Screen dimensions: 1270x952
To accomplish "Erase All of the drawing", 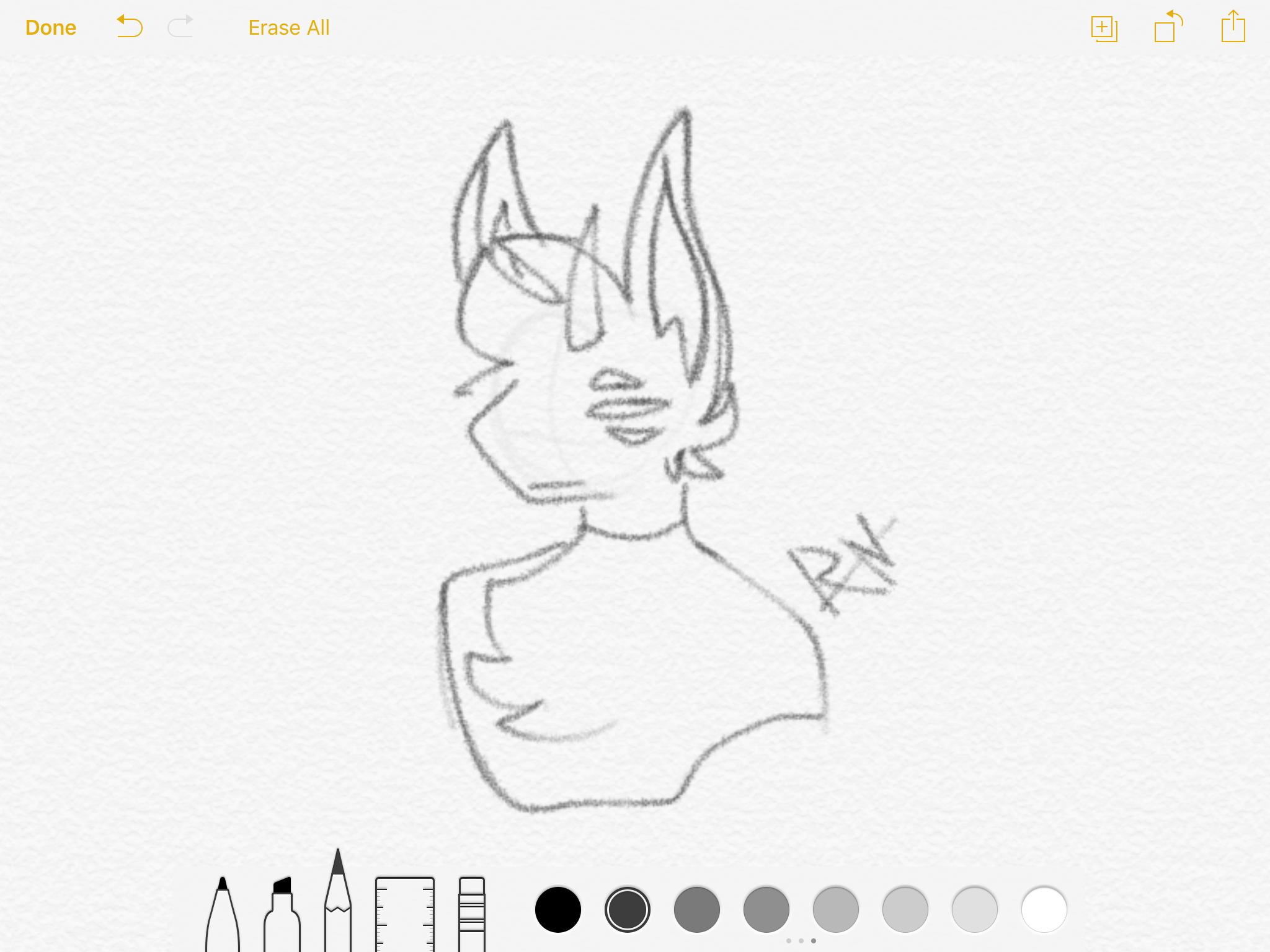I will point(289,28).
